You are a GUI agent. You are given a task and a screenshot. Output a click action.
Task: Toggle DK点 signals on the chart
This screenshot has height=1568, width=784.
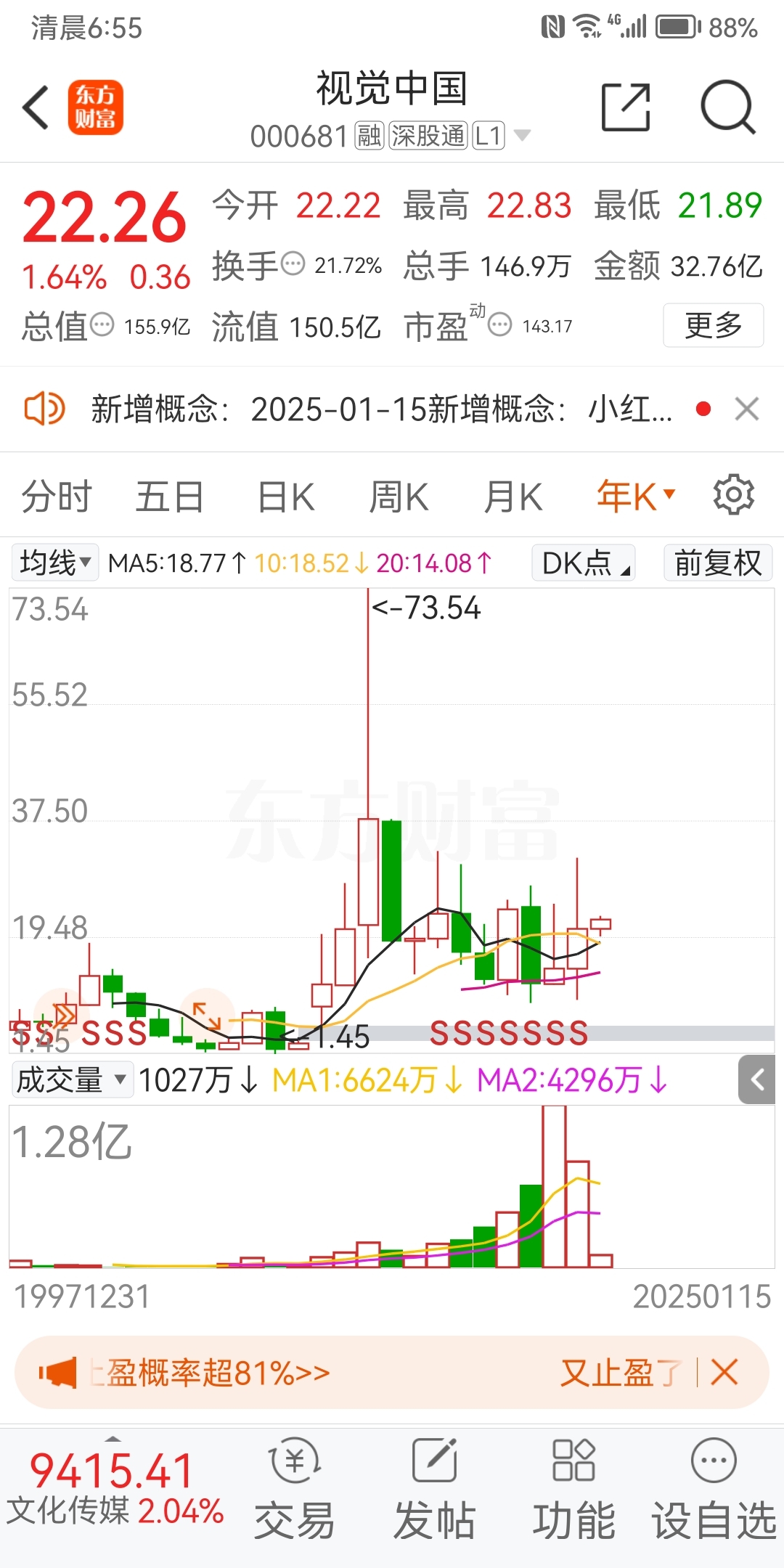click(583, 563)
